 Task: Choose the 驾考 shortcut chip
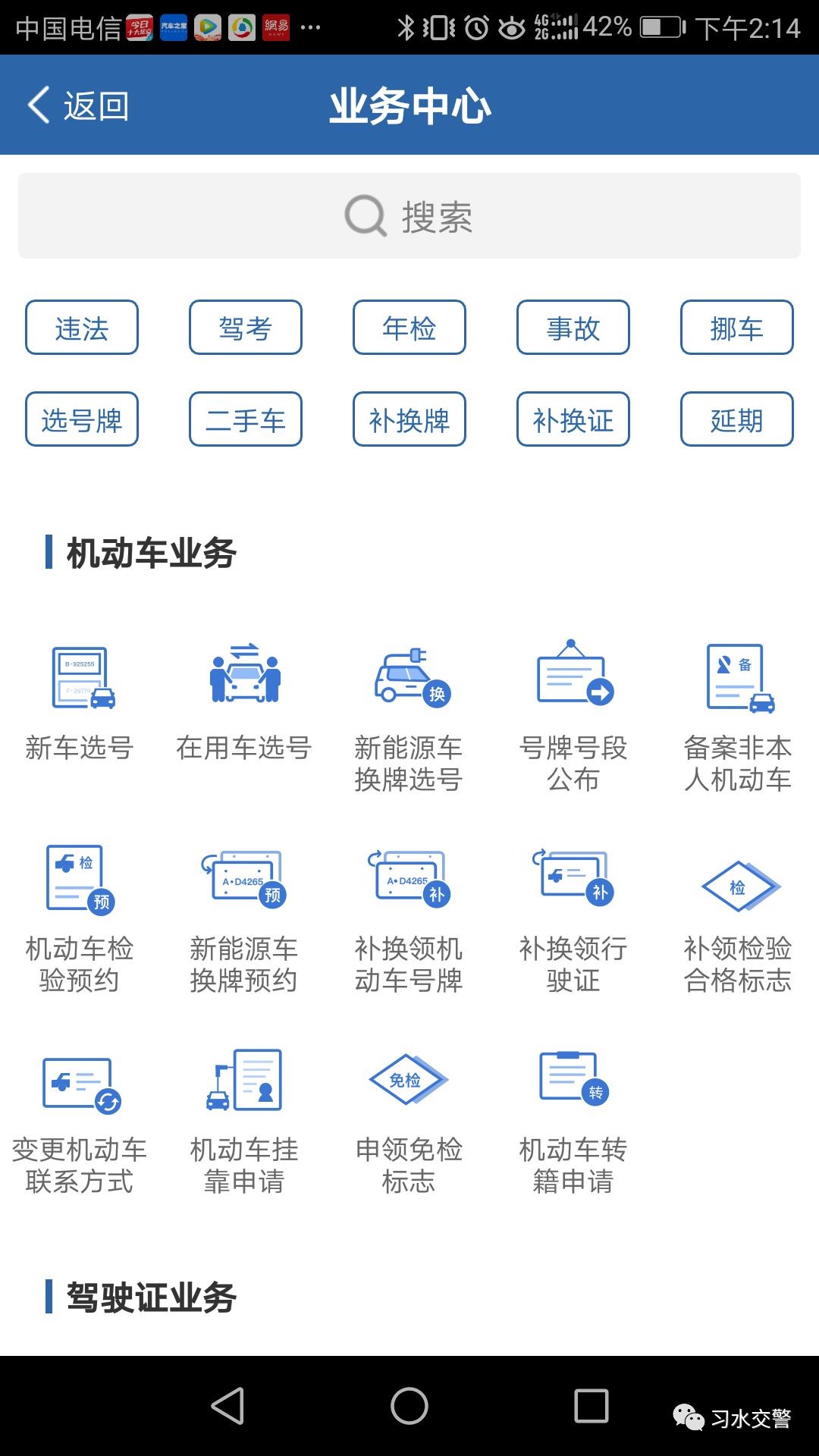point(246,328)
